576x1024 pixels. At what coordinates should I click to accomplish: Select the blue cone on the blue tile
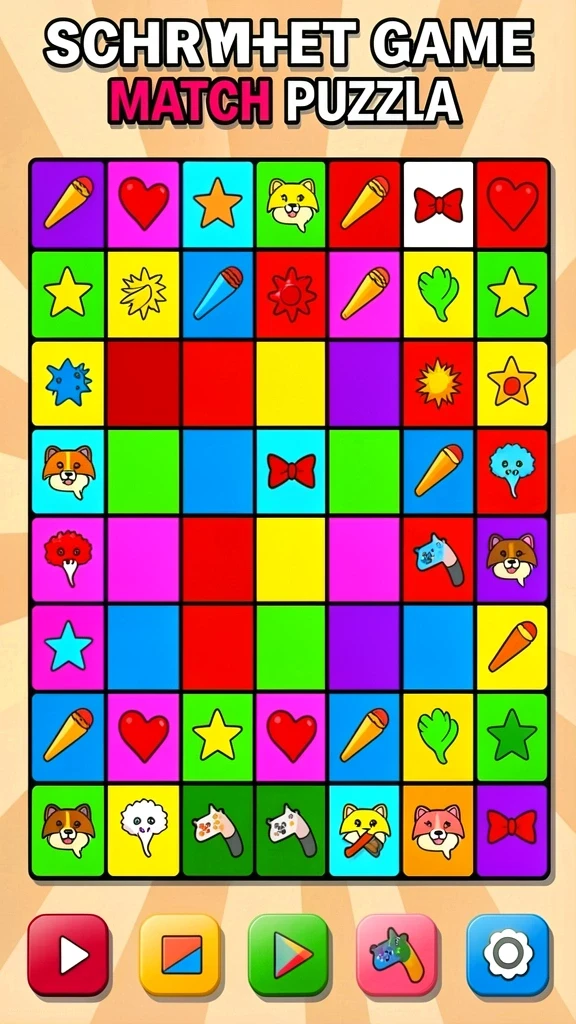[217, 294]
